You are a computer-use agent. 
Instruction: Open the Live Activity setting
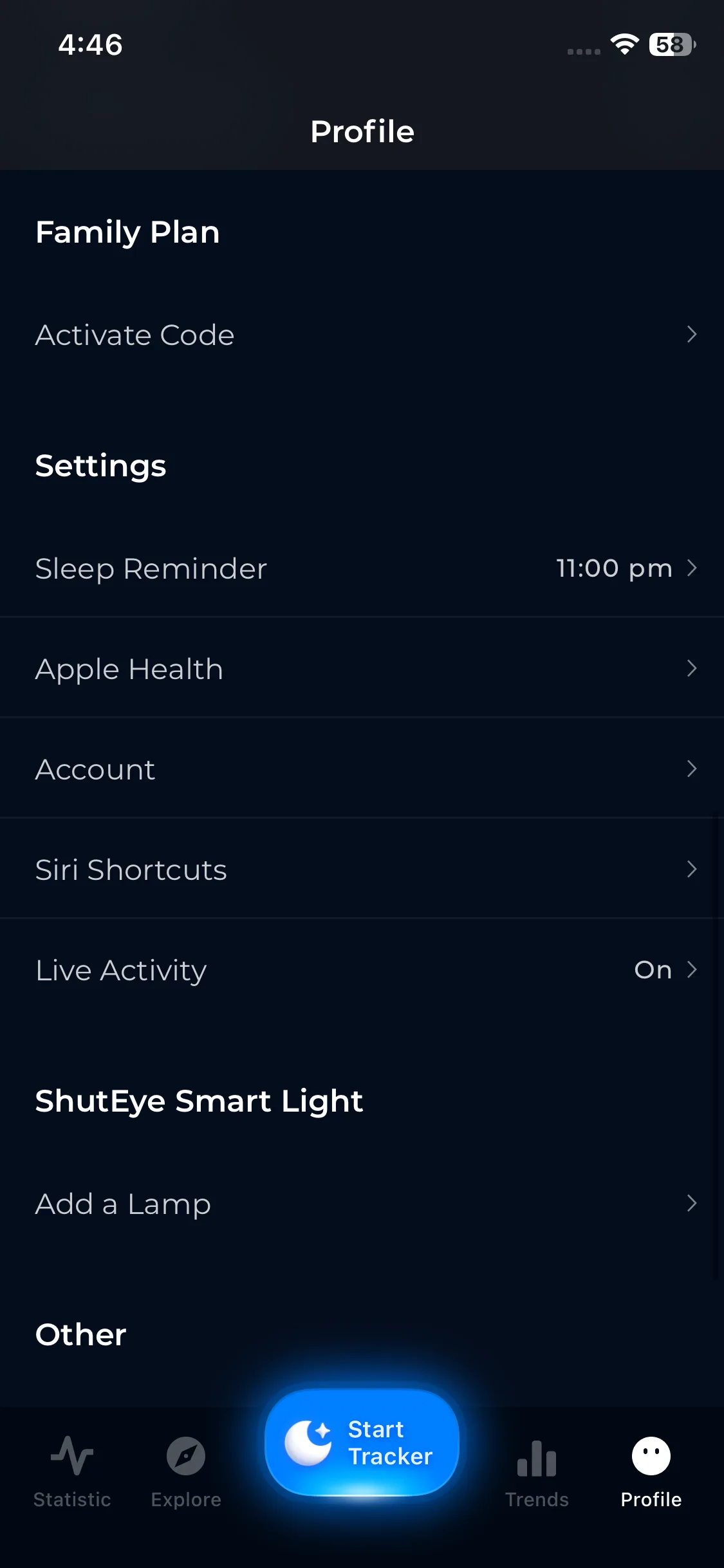tap(362, 970)
